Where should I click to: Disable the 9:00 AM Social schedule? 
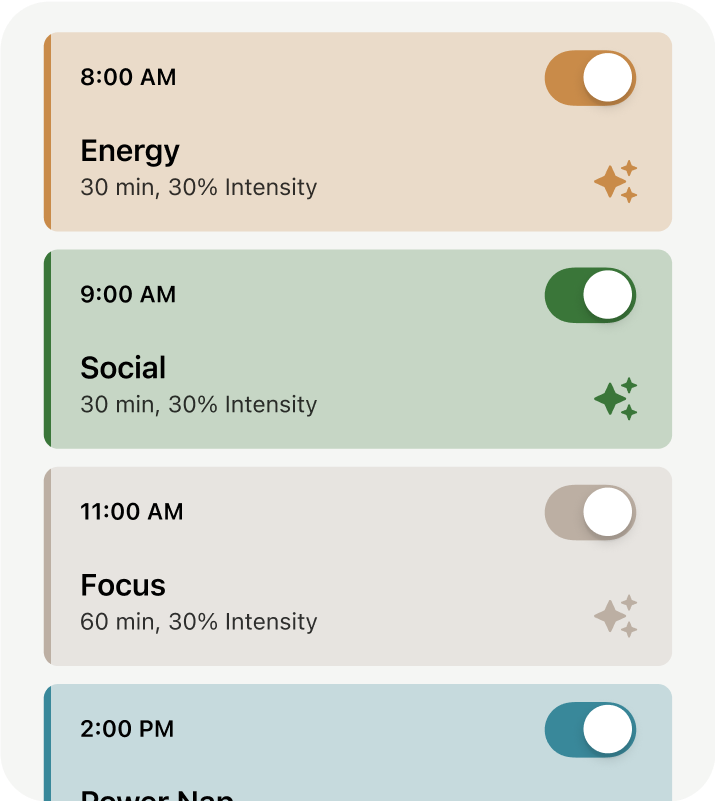(x=590, y=295)
